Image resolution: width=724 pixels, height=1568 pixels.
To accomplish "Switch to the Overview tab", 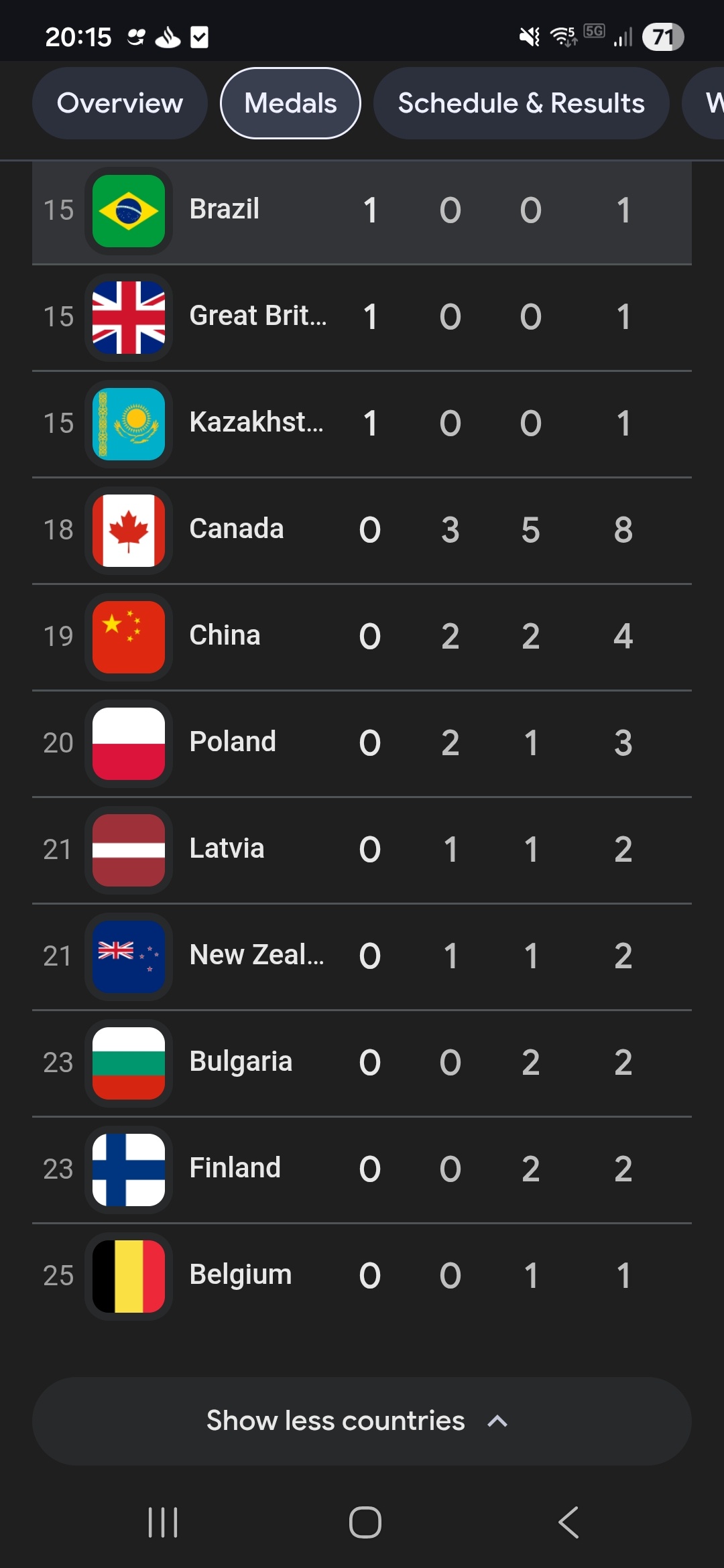I will (120, 103).
